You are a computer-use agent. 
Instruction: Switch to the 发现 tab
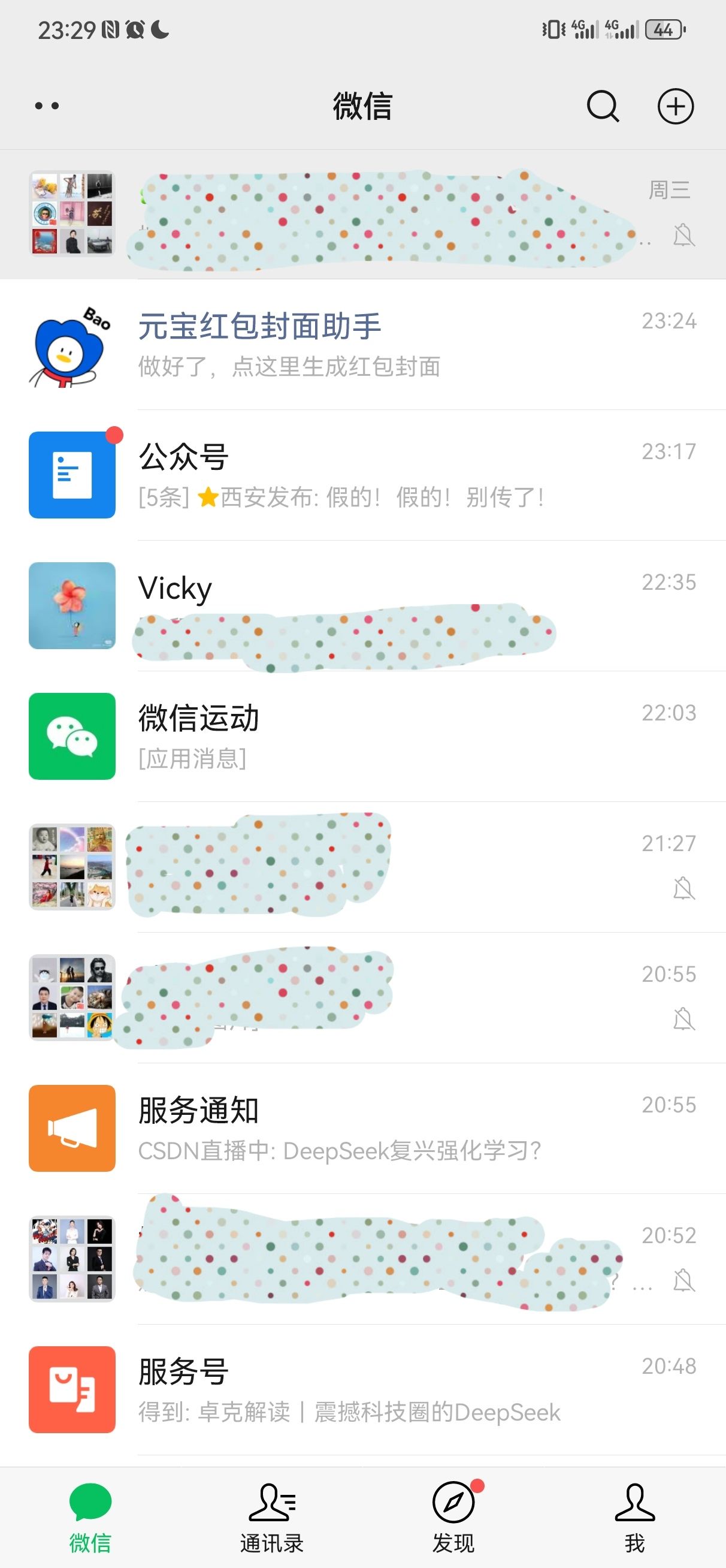453,1518
